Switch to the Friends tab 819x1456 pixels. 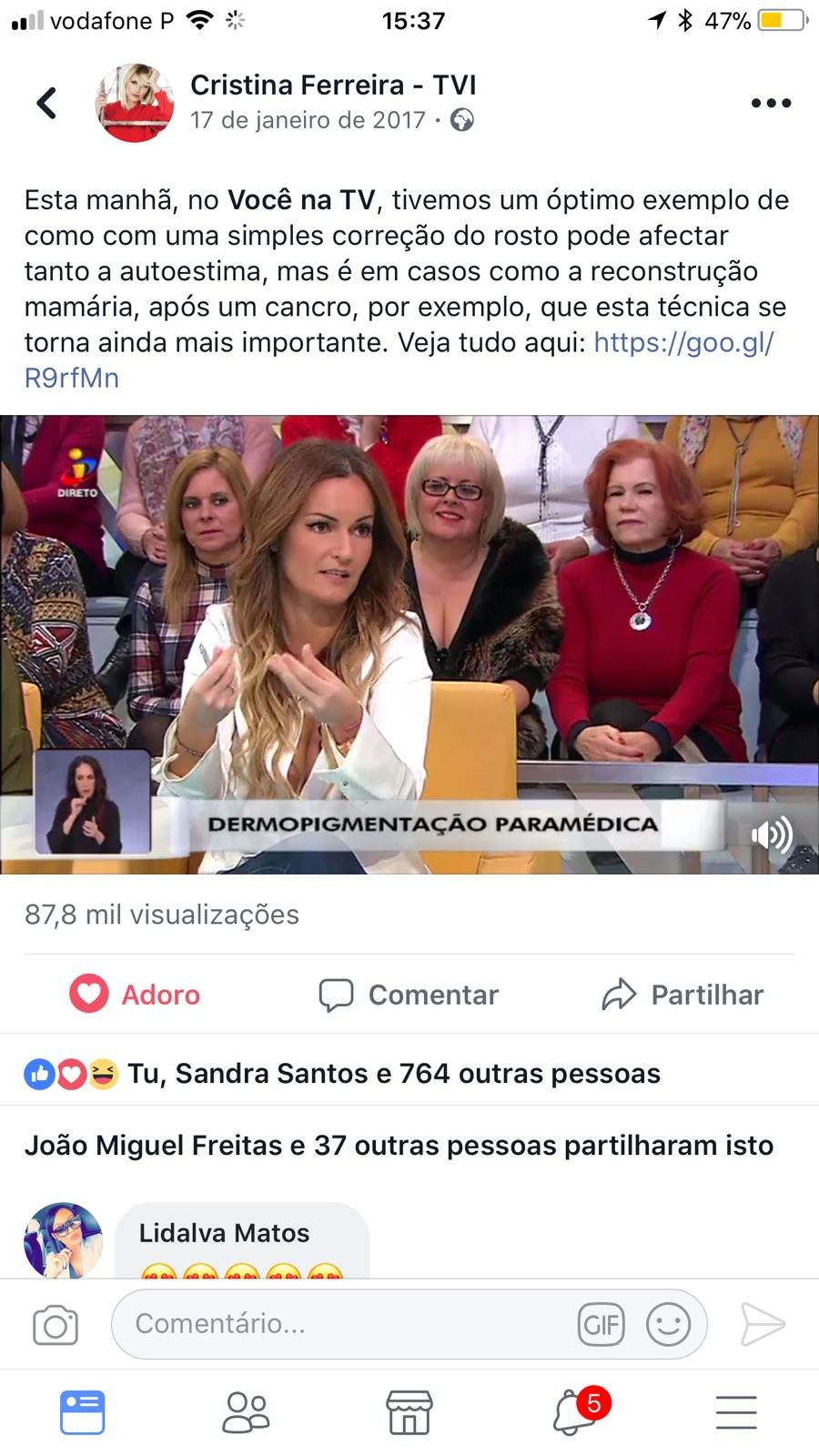coord(245,1413)
